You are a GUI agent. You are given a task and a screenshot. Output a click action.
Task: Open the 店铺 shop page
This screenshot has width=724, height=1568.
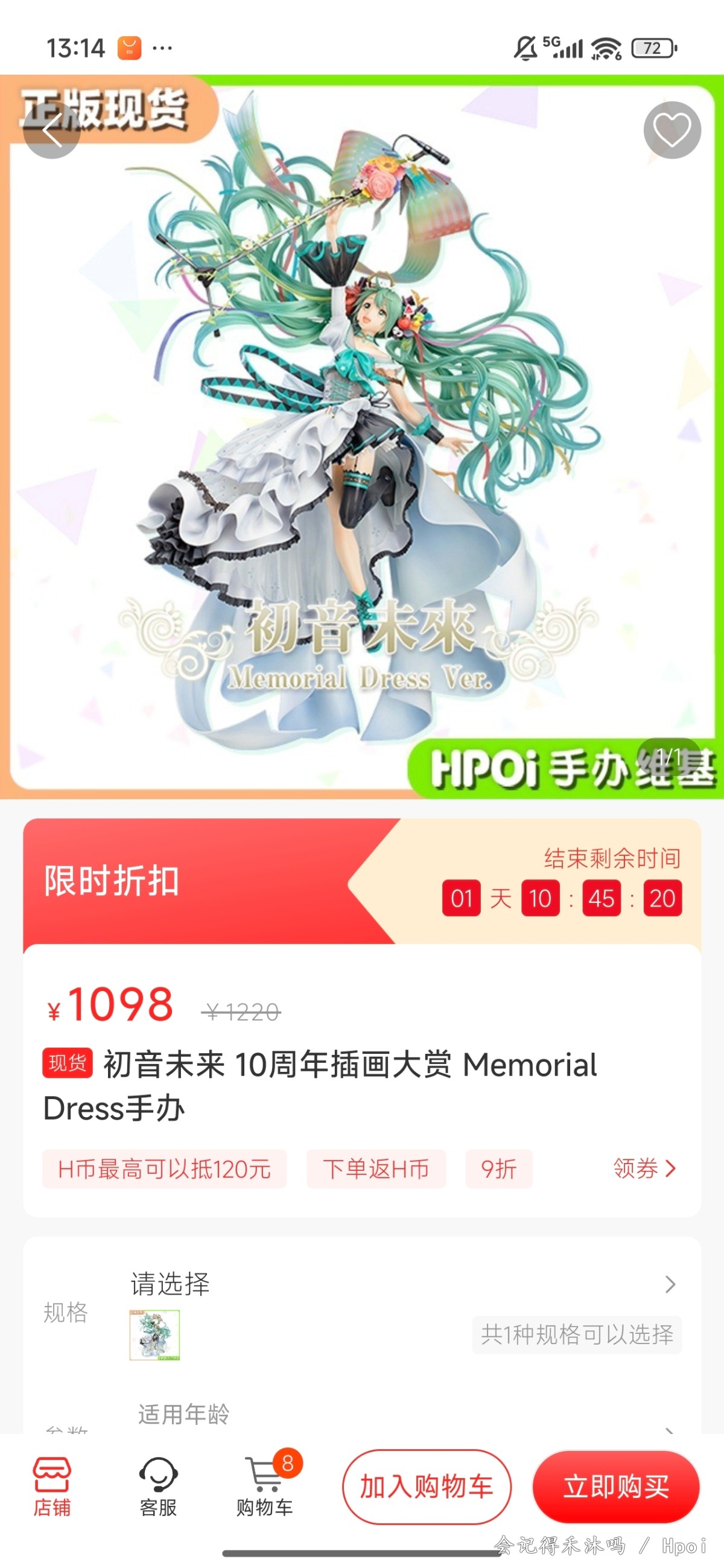pyautogui.click(x=52, y=1487)
